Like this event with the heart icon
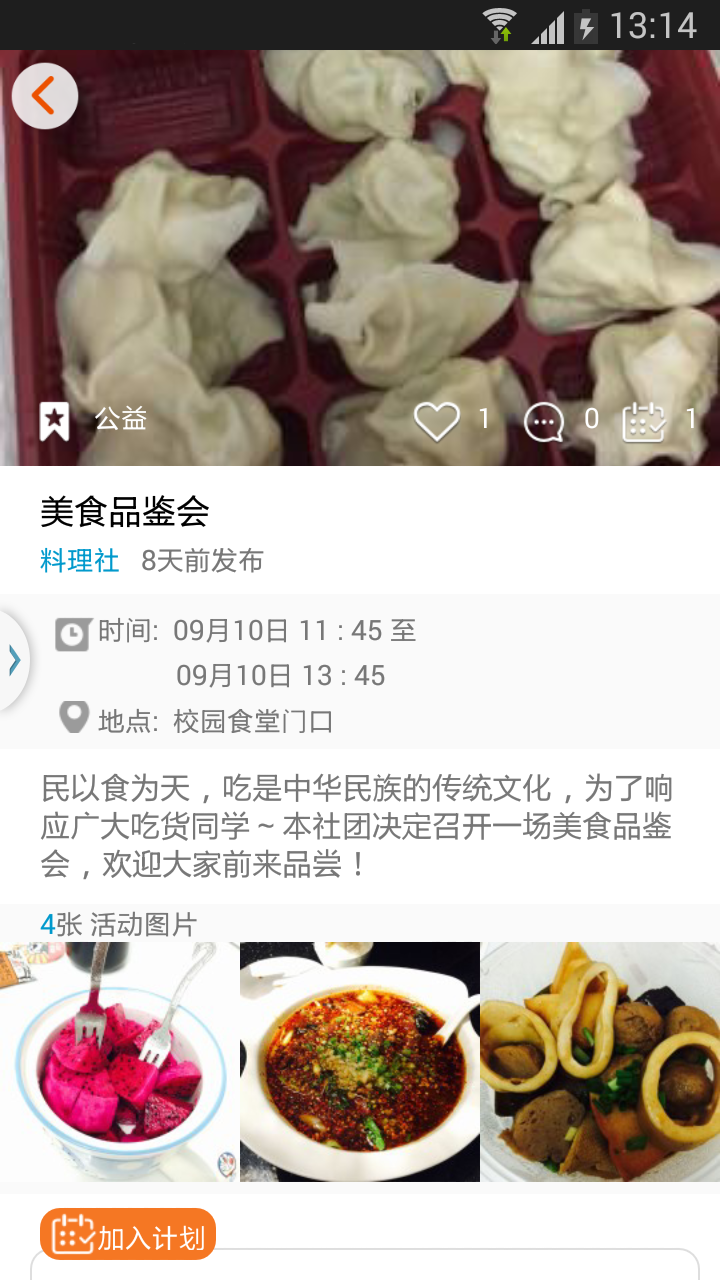 click(437, 421)
